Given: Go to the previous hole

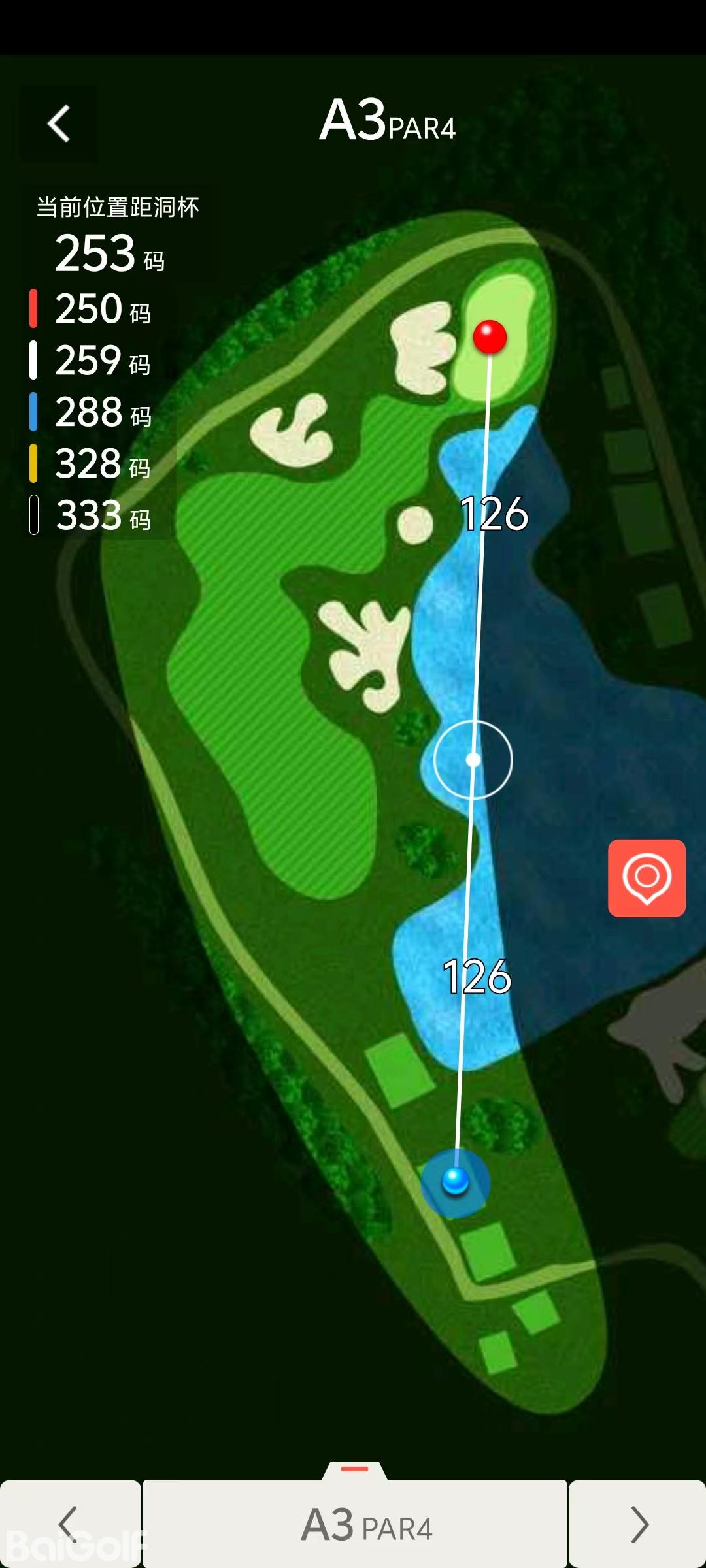Looking at the screenshot, I should 69,1524.
